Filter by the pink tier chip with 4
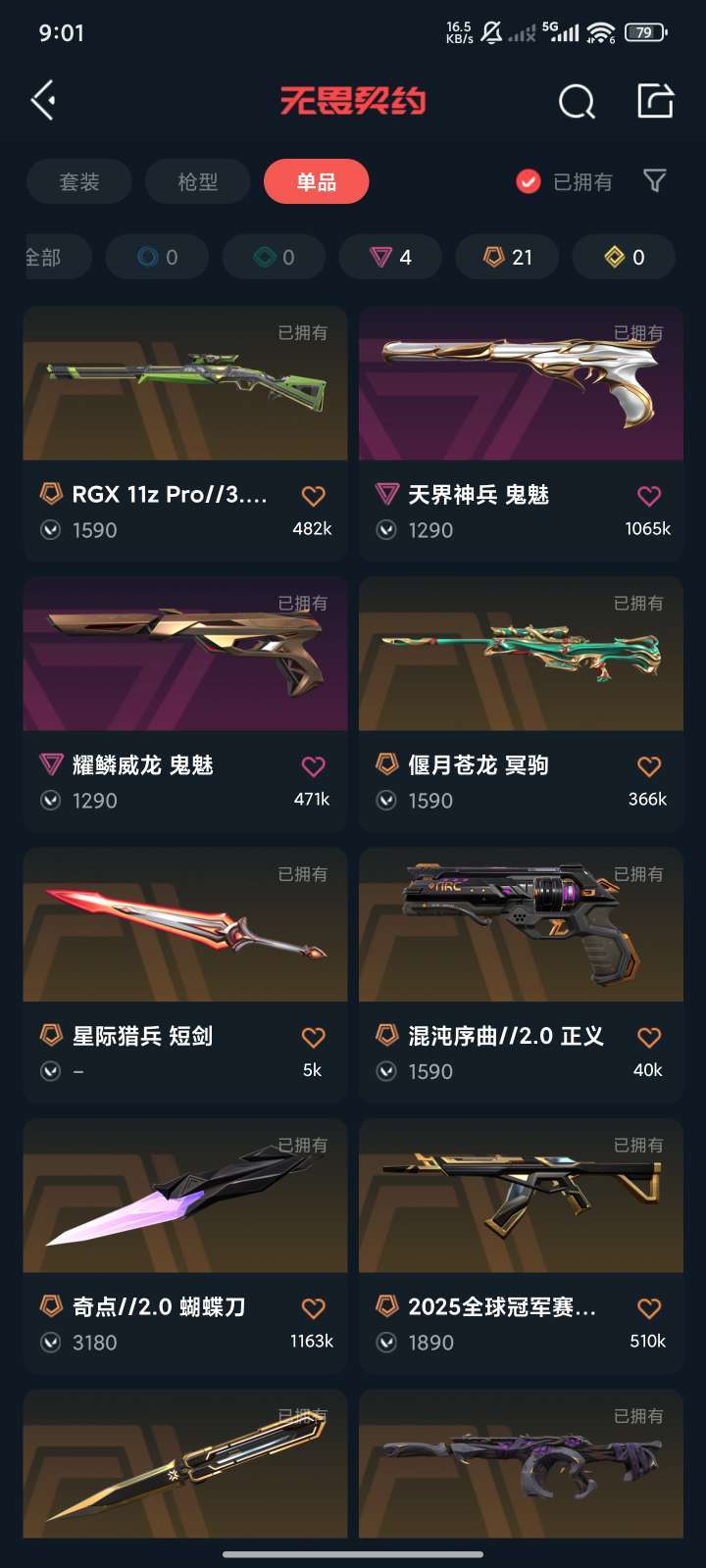Image resolution: width=706 pixels, height=1568 pixels. (390, 257)
